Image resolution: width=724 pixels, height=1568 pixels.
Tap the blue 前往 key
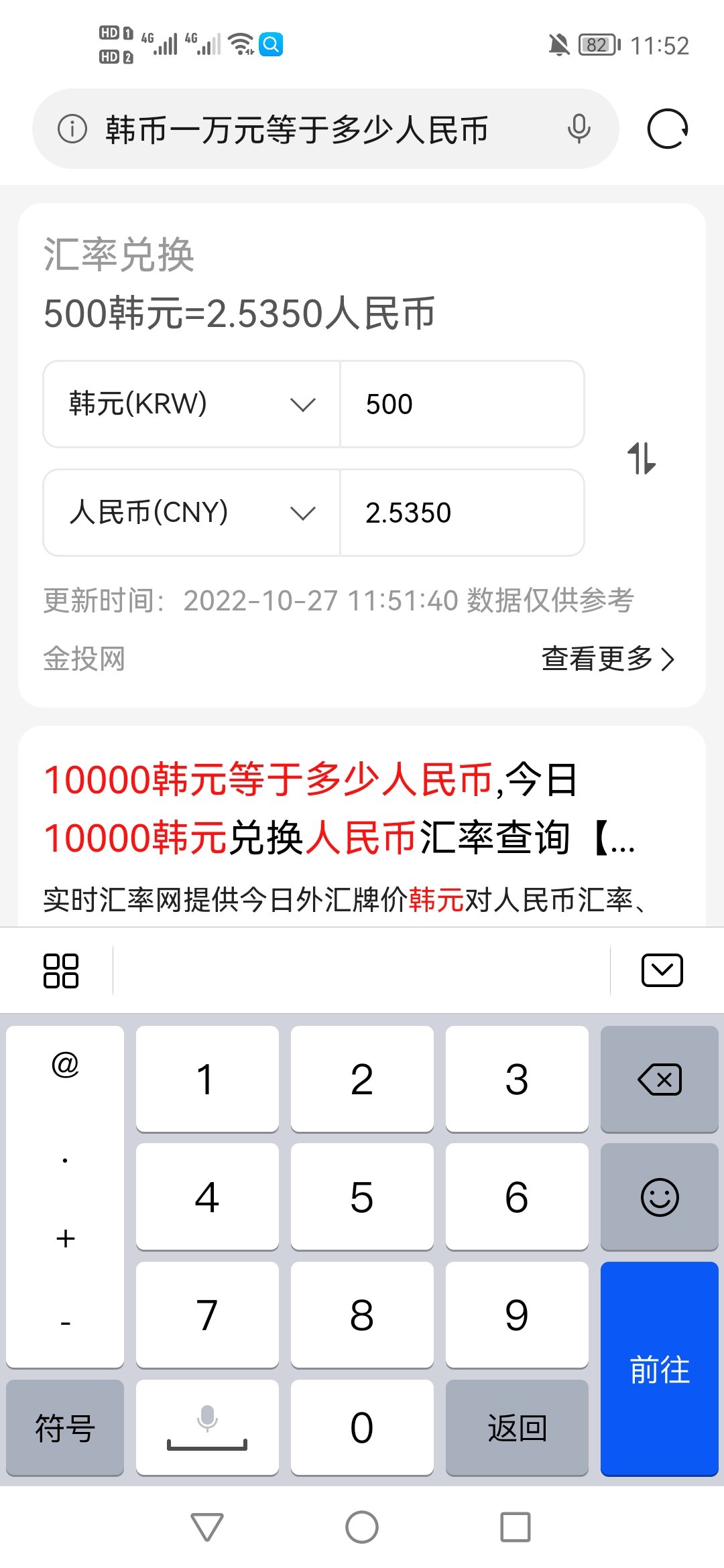click(660, 1369)
